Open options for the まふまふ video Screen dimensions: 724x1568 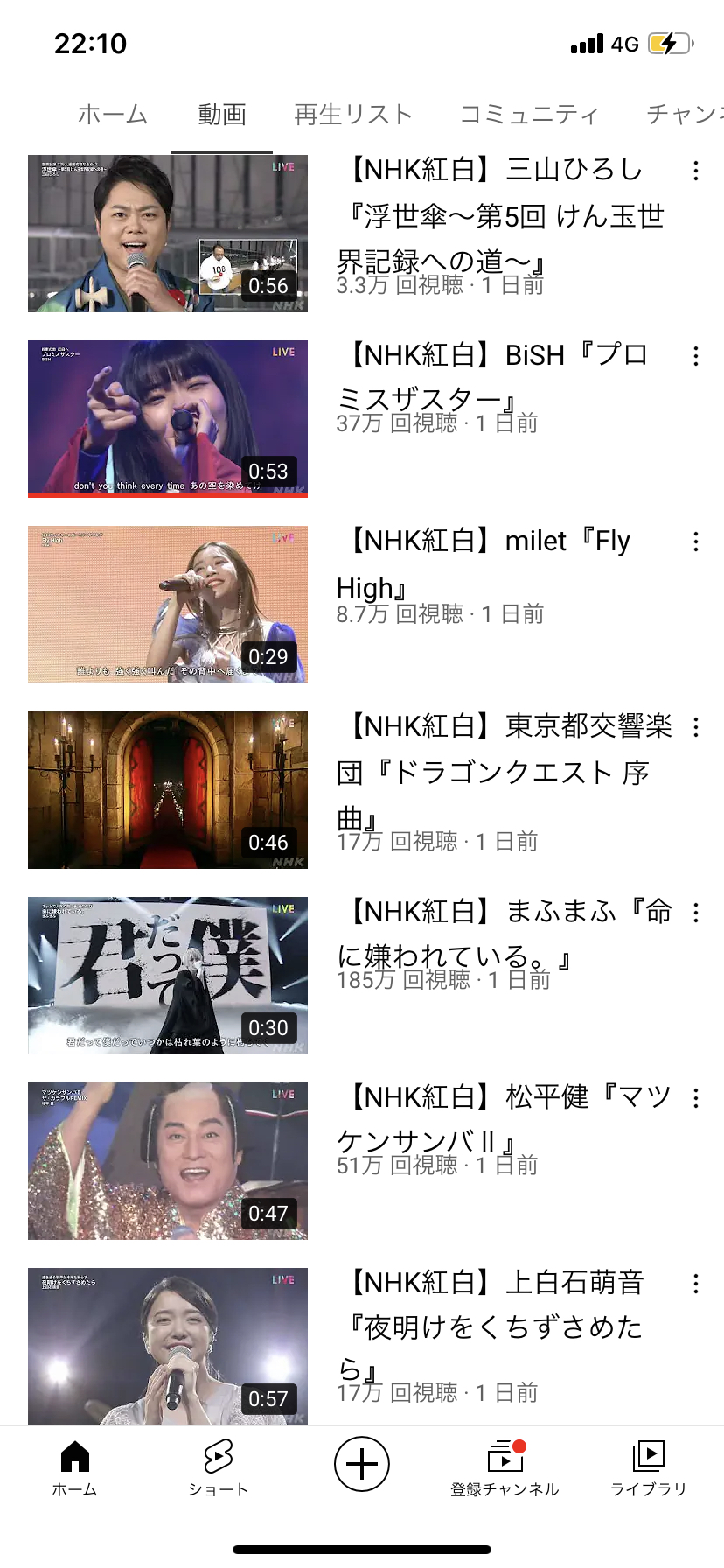[696, 913]
